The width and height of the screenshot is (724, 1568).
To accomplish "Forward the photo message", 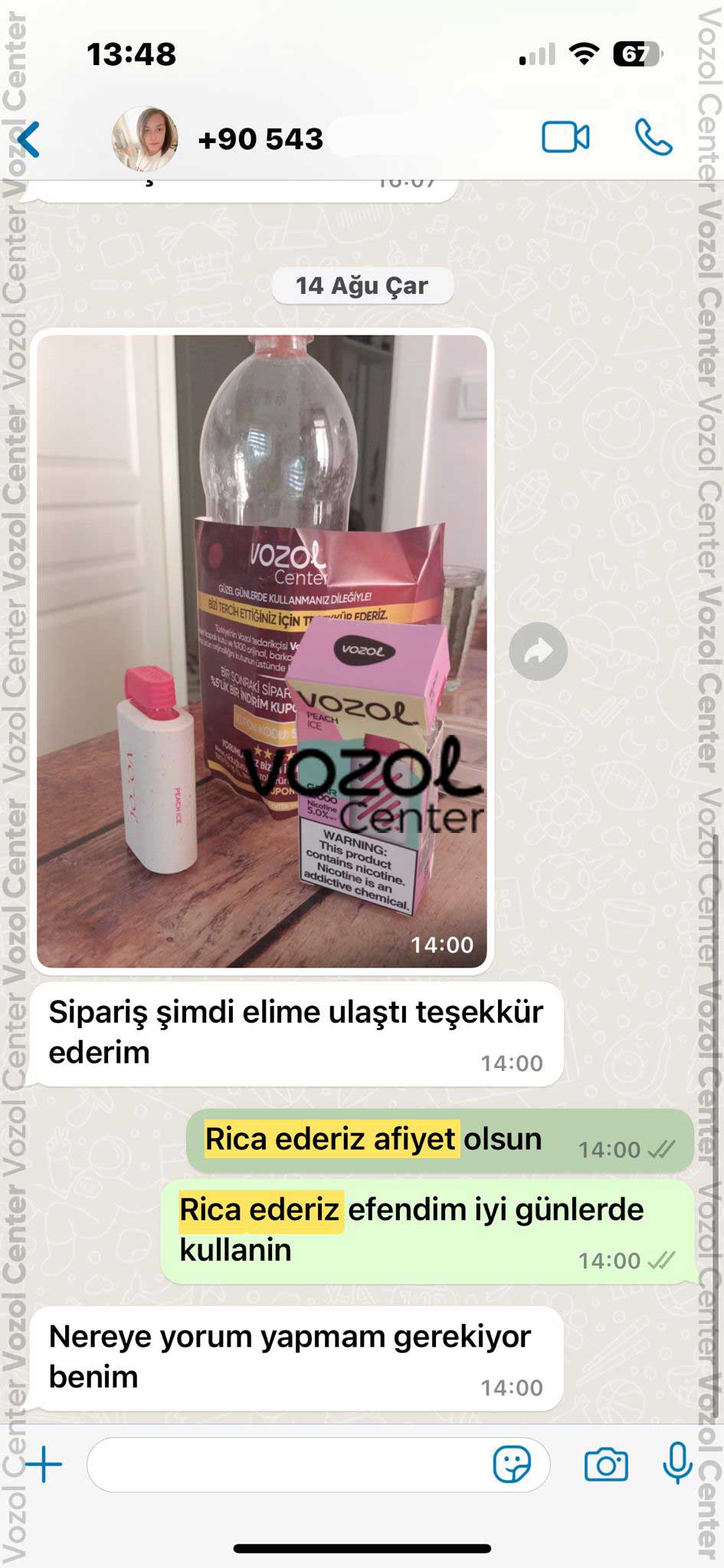I will pos(539,652).
